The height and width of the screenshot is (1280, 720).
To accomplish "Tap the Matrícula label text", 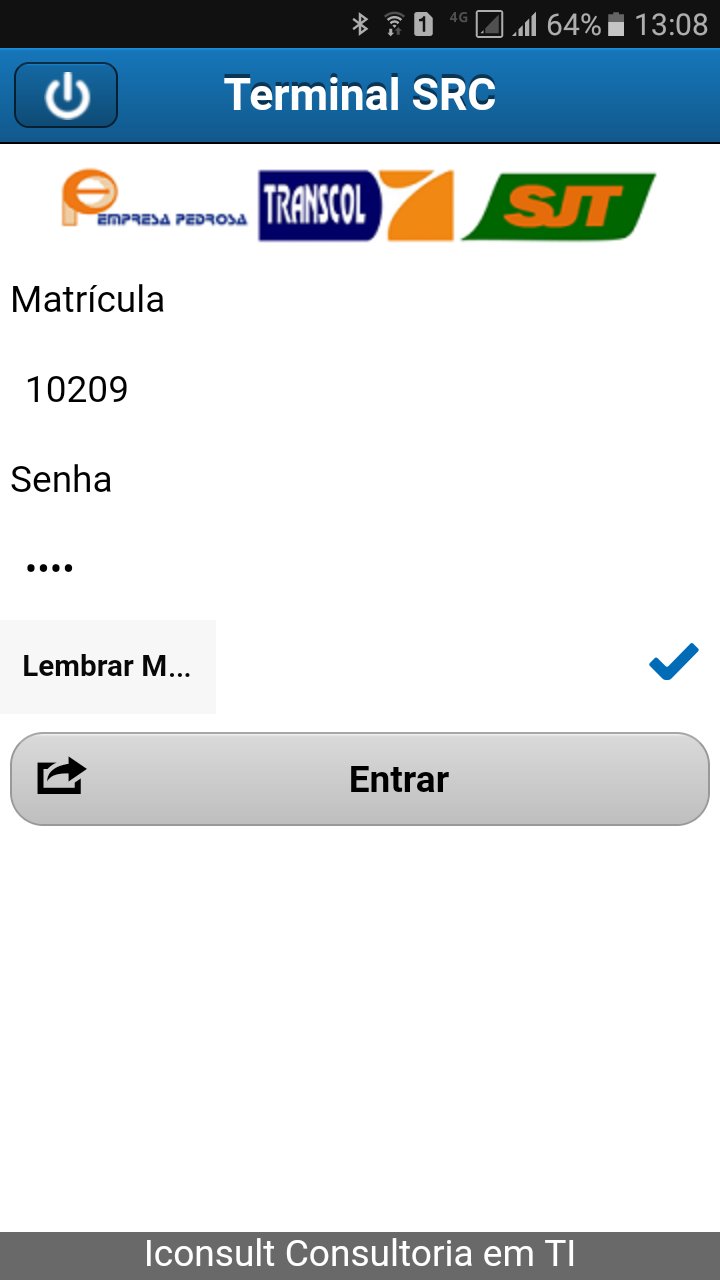I will click(87, 299).
